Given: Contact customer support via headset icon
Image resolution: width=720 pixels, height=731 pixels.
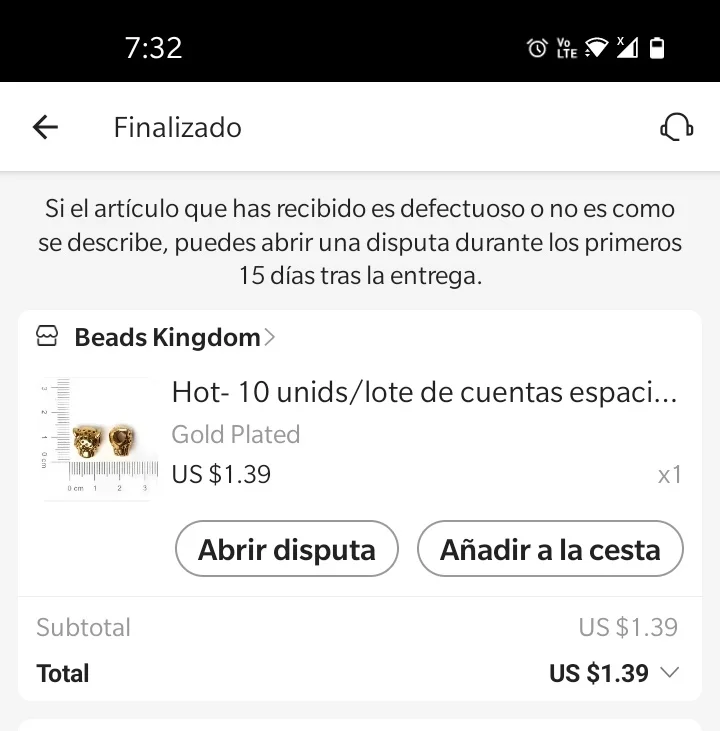Looking at the screenshot, I should [676, 127].
